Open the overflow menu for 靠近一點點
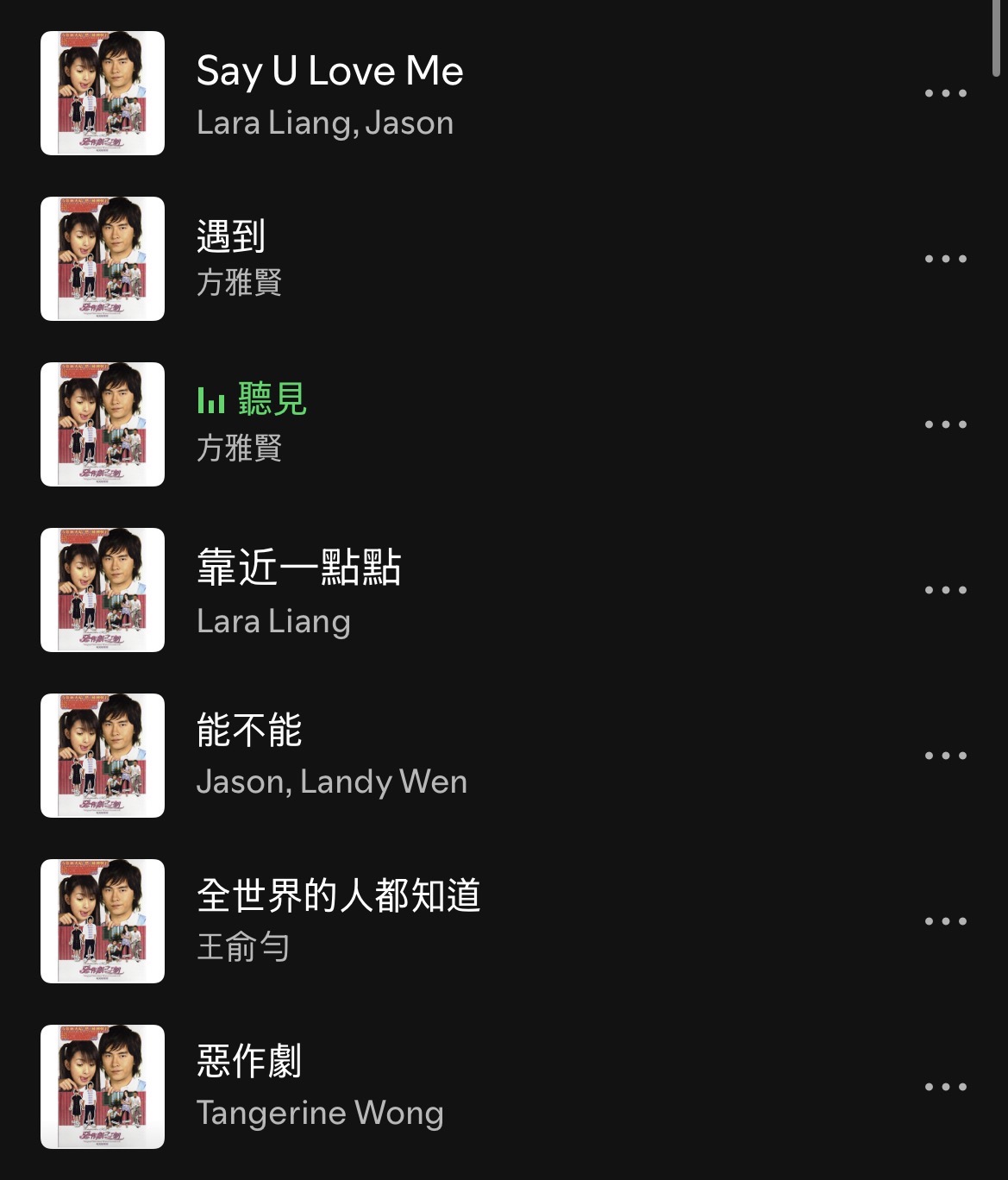 point(945,590)
